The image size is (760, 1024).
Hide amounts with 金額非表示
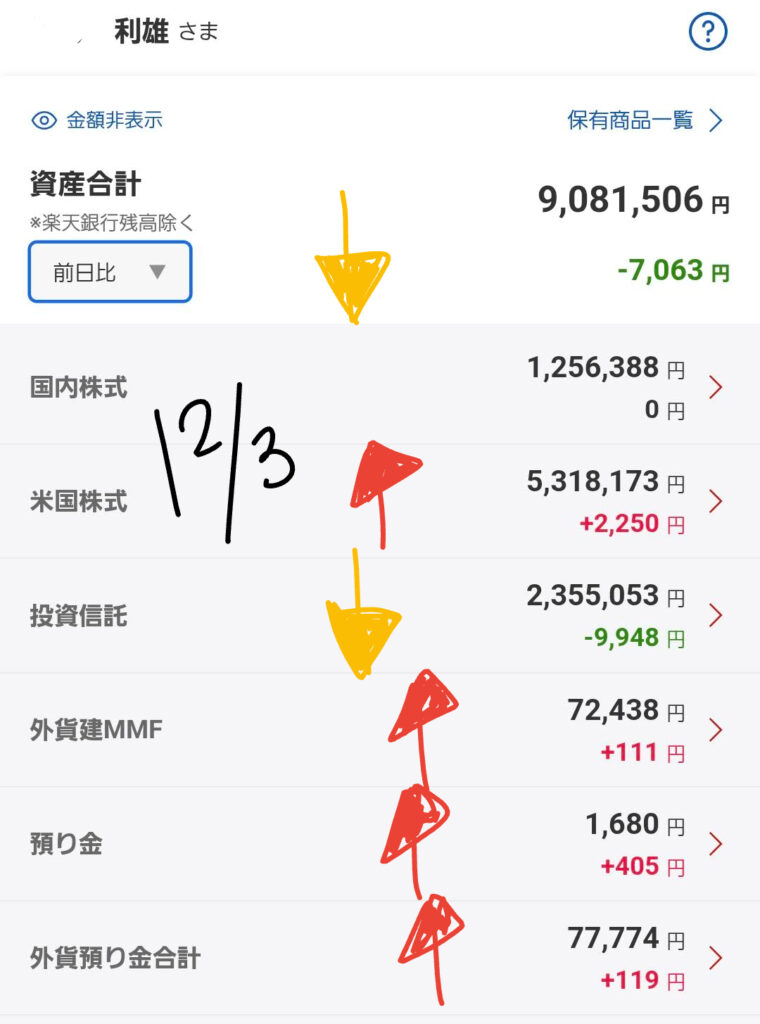[98, 121]
